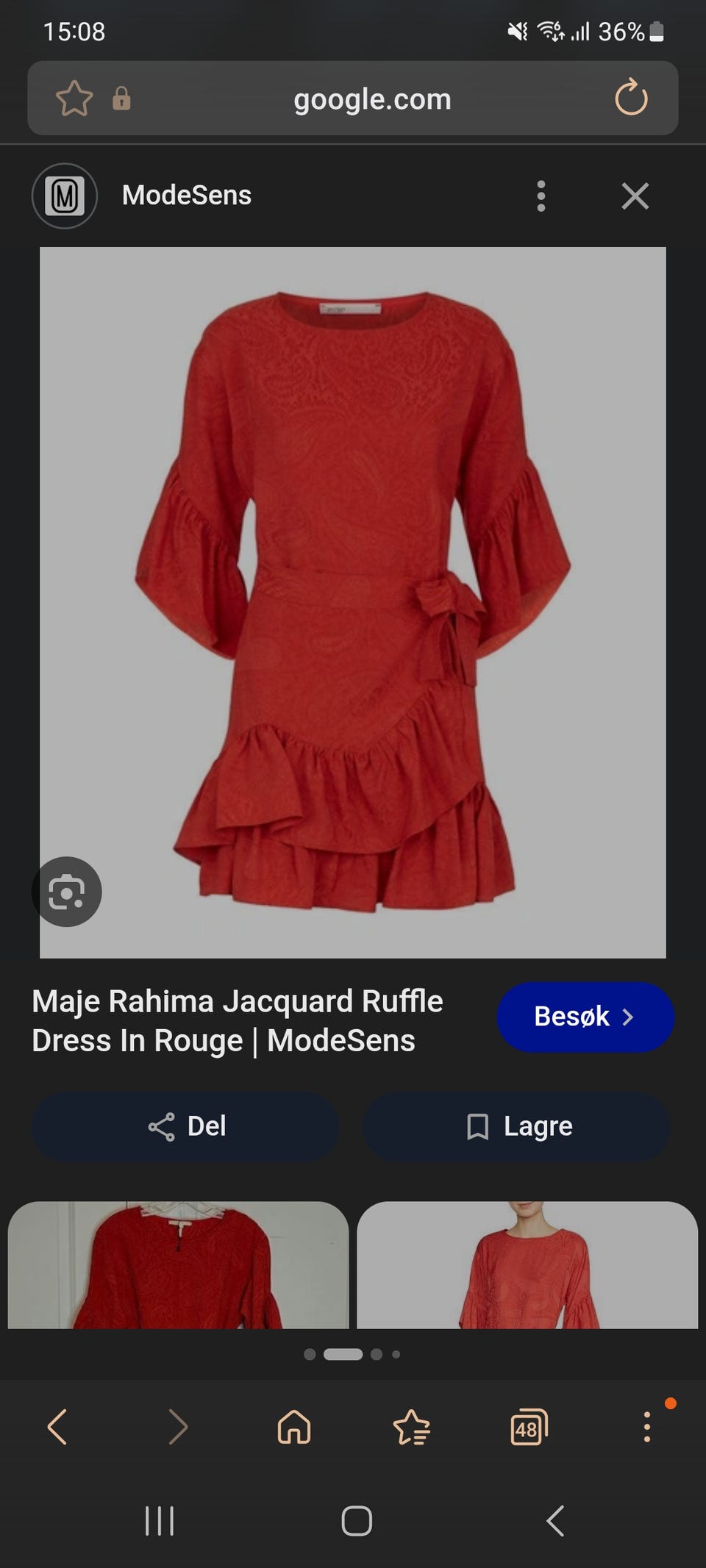Viewport: 706px width, 1568px height.
Task: Bookmark this page with the star icon
Action: pos(74,99)
